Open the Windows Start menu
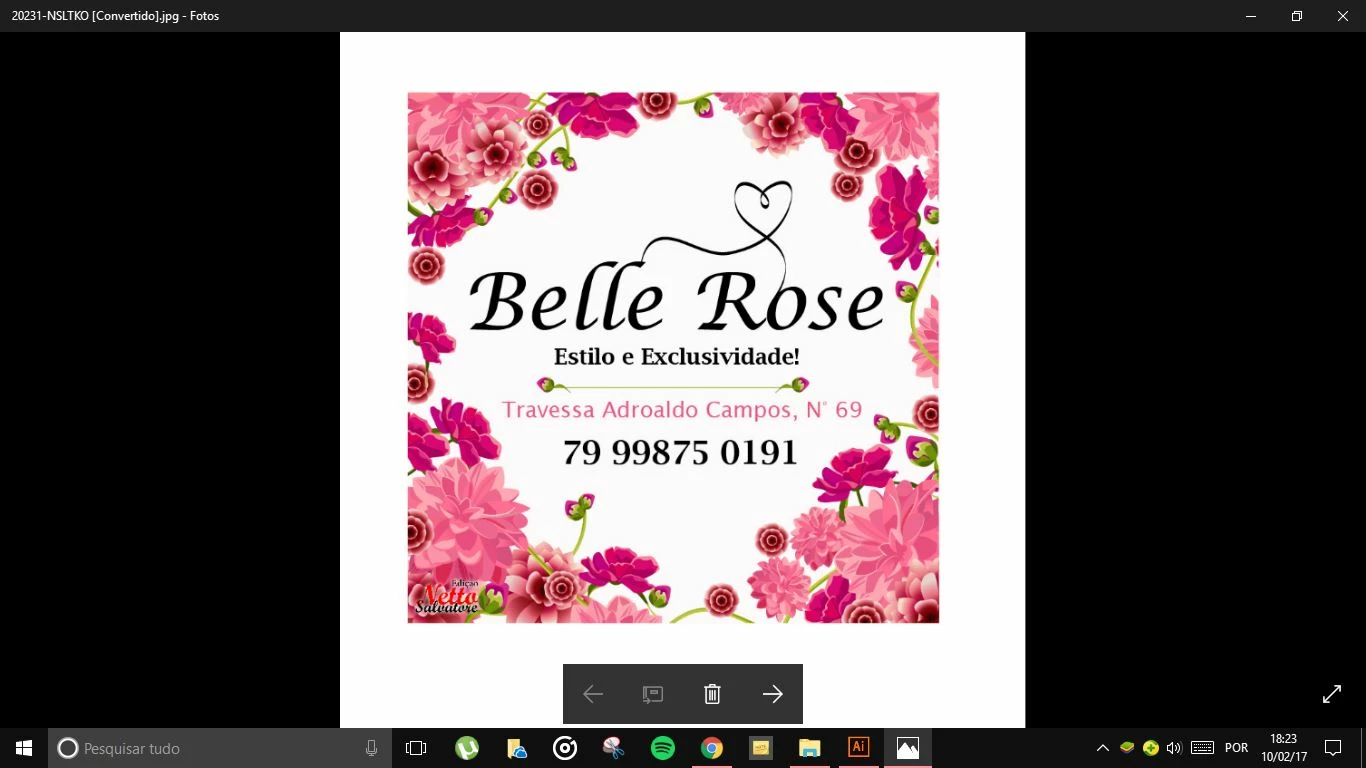 24,748
